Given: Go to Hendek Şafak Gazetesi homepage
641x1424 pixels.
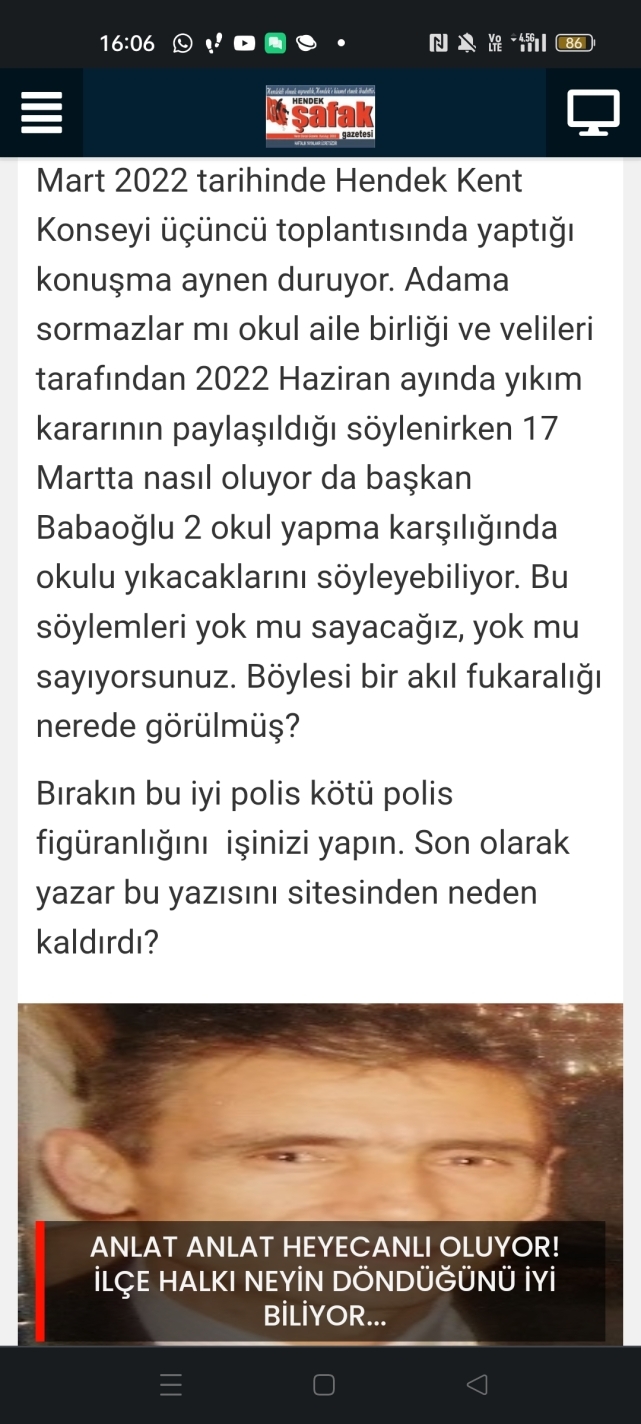Looking at the screenshot, I should pyautogui.click(x=320, y=115).
